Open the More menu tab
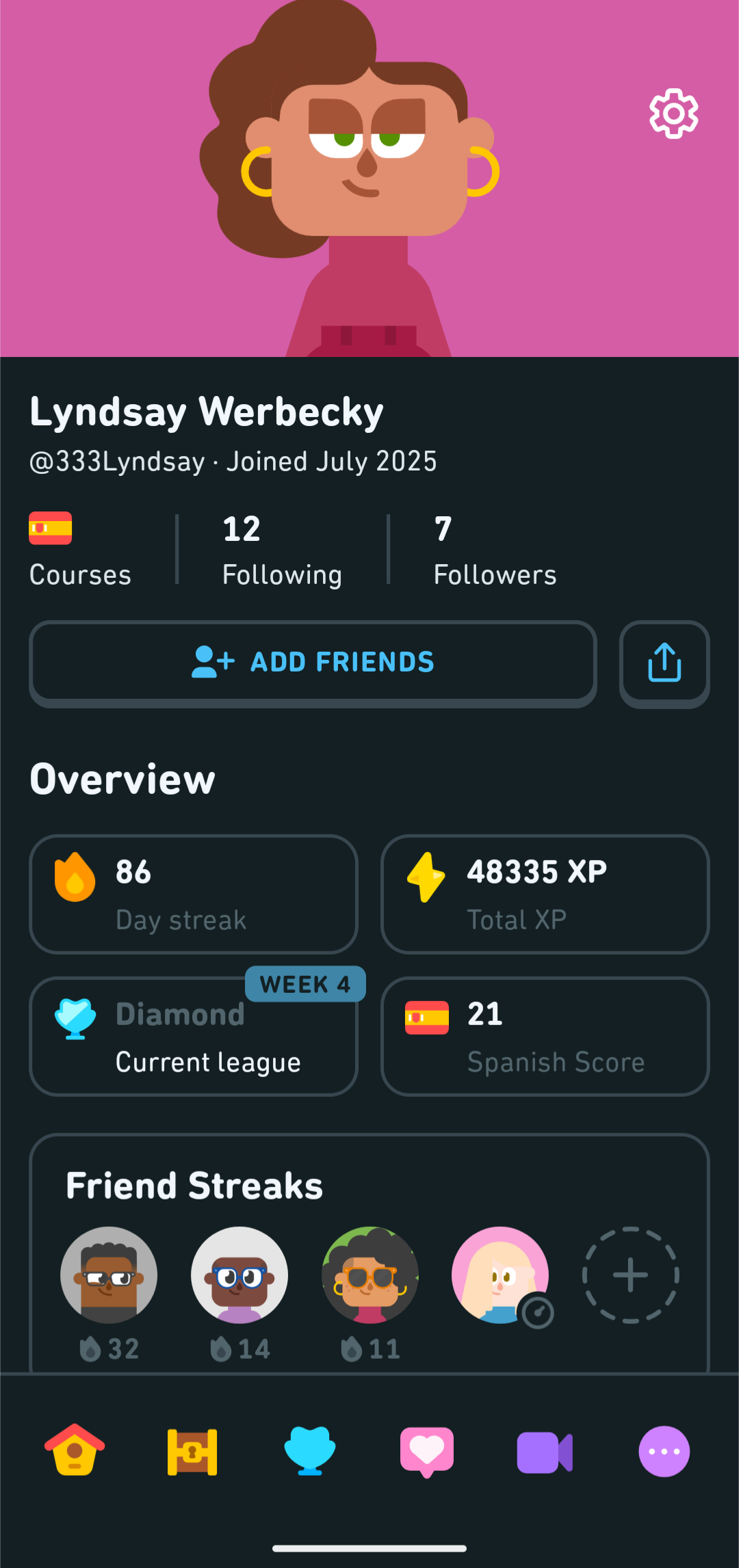The width and height of the screenshot is (739, 1568). (664, 1450)
